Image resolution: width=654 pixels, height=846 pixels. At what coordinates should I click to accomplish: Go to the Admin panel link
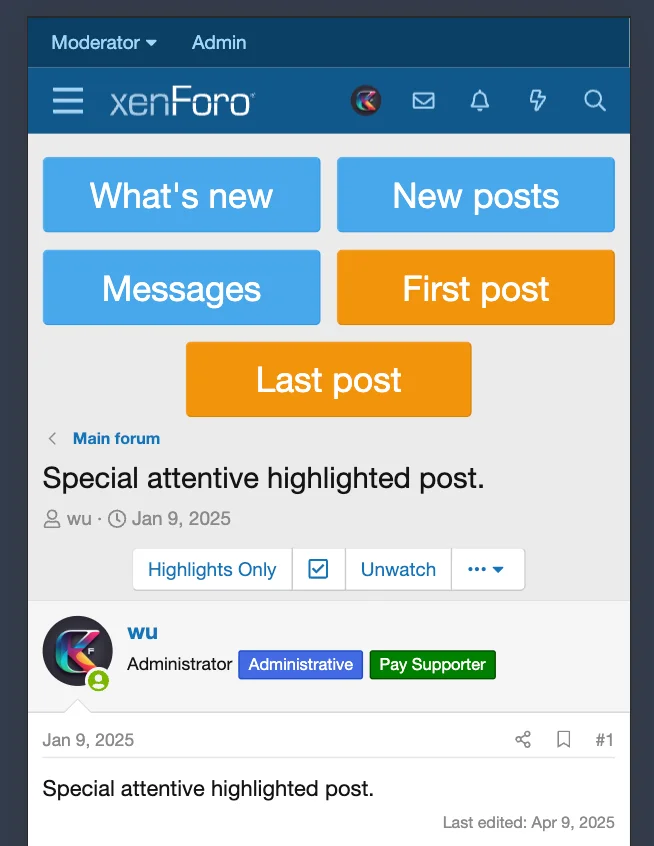point(219,43)
